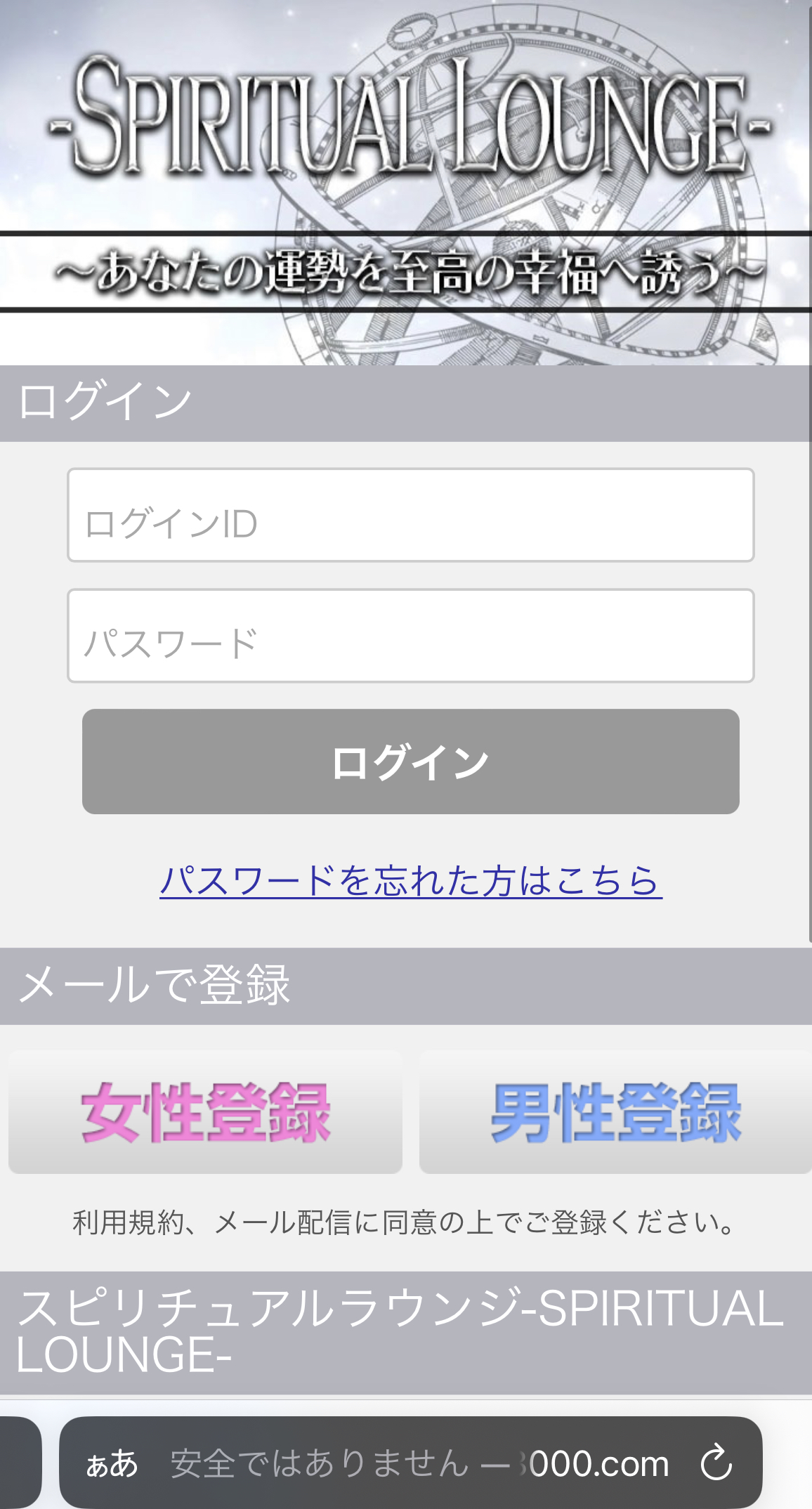Choose the 男性登録 registration button
Image resolution: width=812 pixels, height=1509 pixels.
(x=614, y=1112)
